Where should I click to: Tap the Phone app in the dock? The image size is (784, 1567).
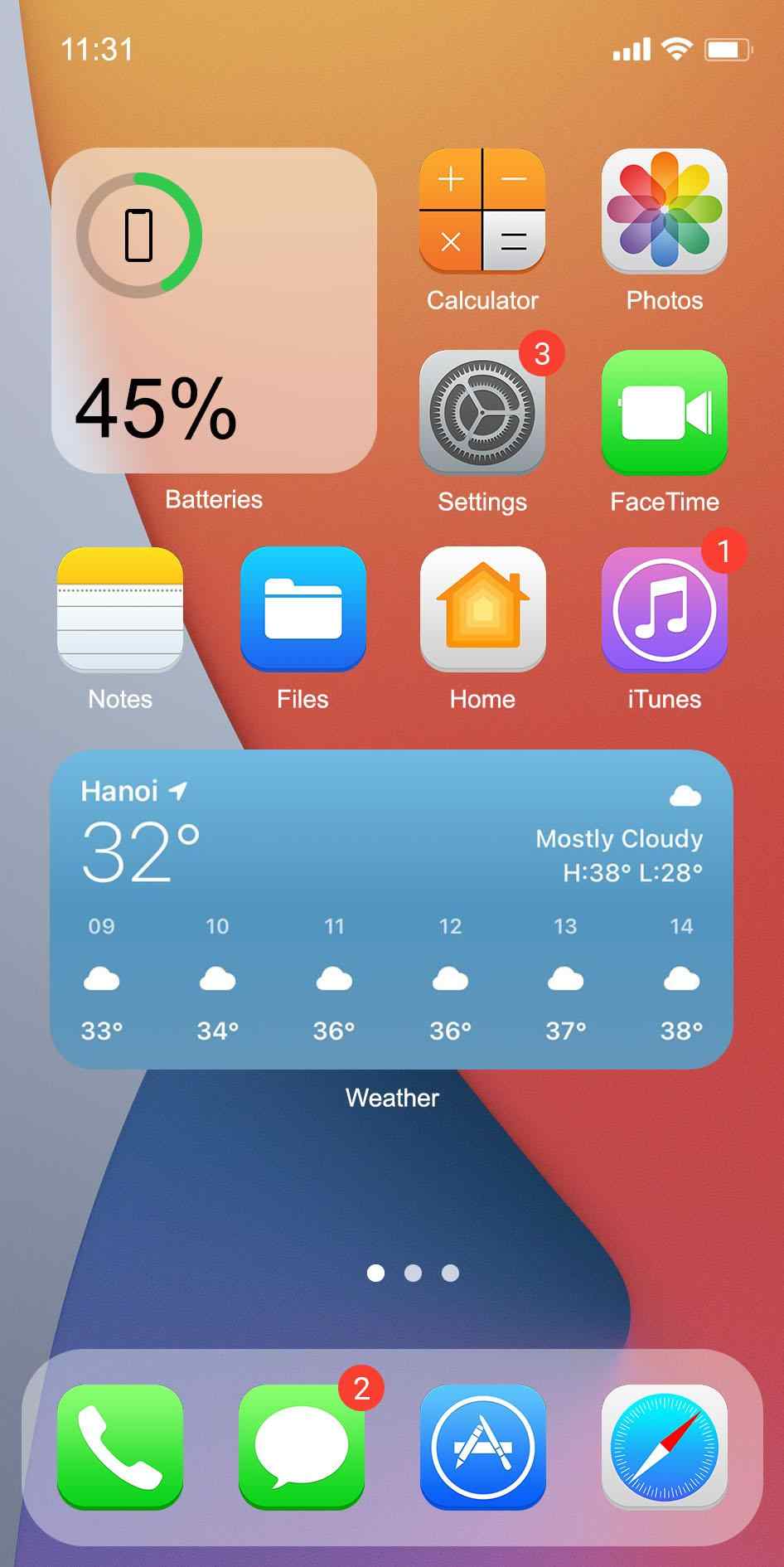(x=120, y=1447)
